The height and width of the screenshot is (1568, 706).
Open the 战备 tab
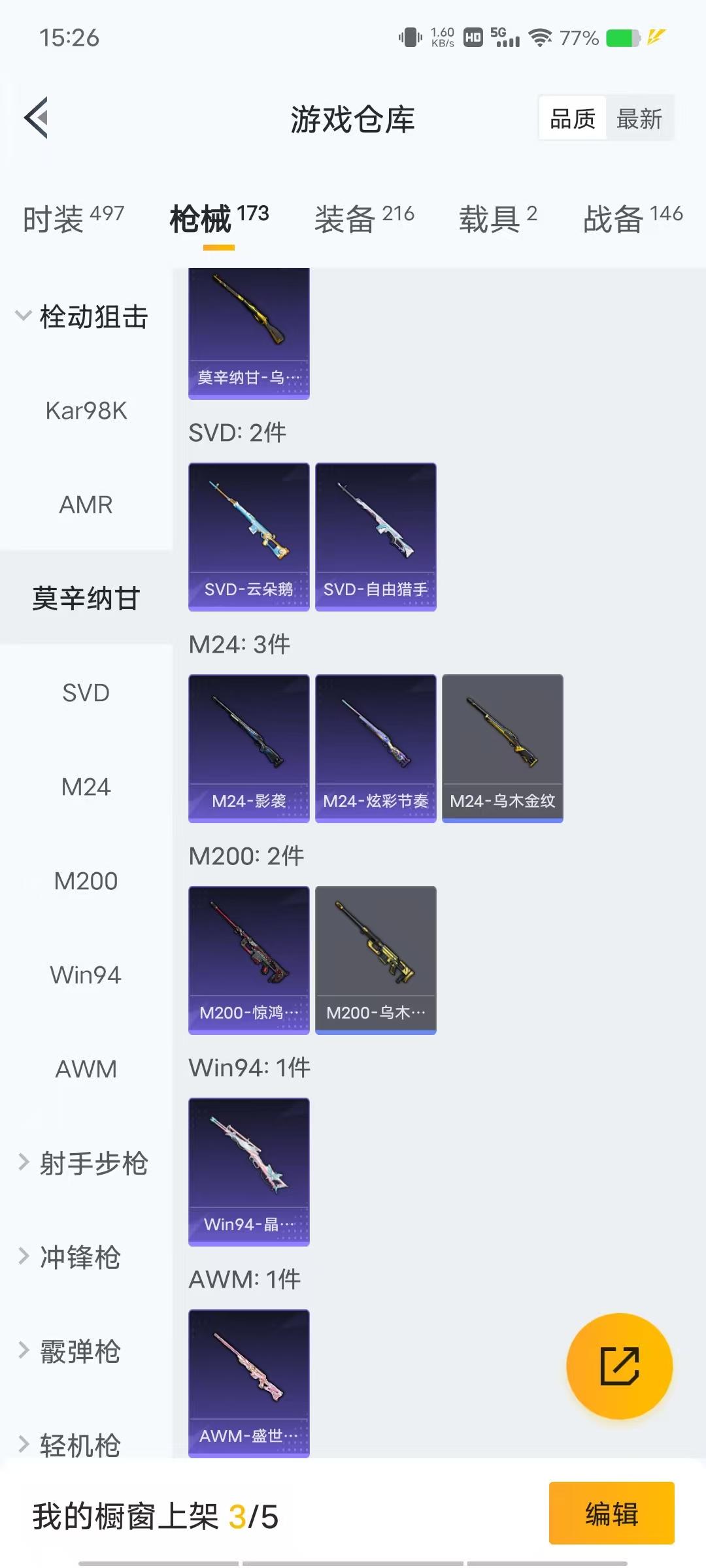[632, 218]
